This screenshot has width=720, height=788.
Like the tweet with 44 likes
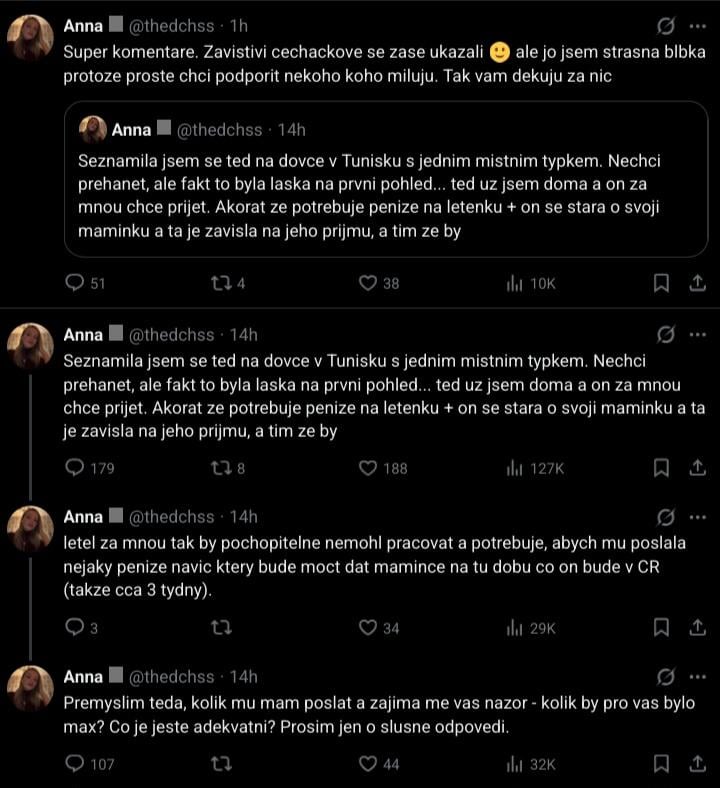click(368, 764)
